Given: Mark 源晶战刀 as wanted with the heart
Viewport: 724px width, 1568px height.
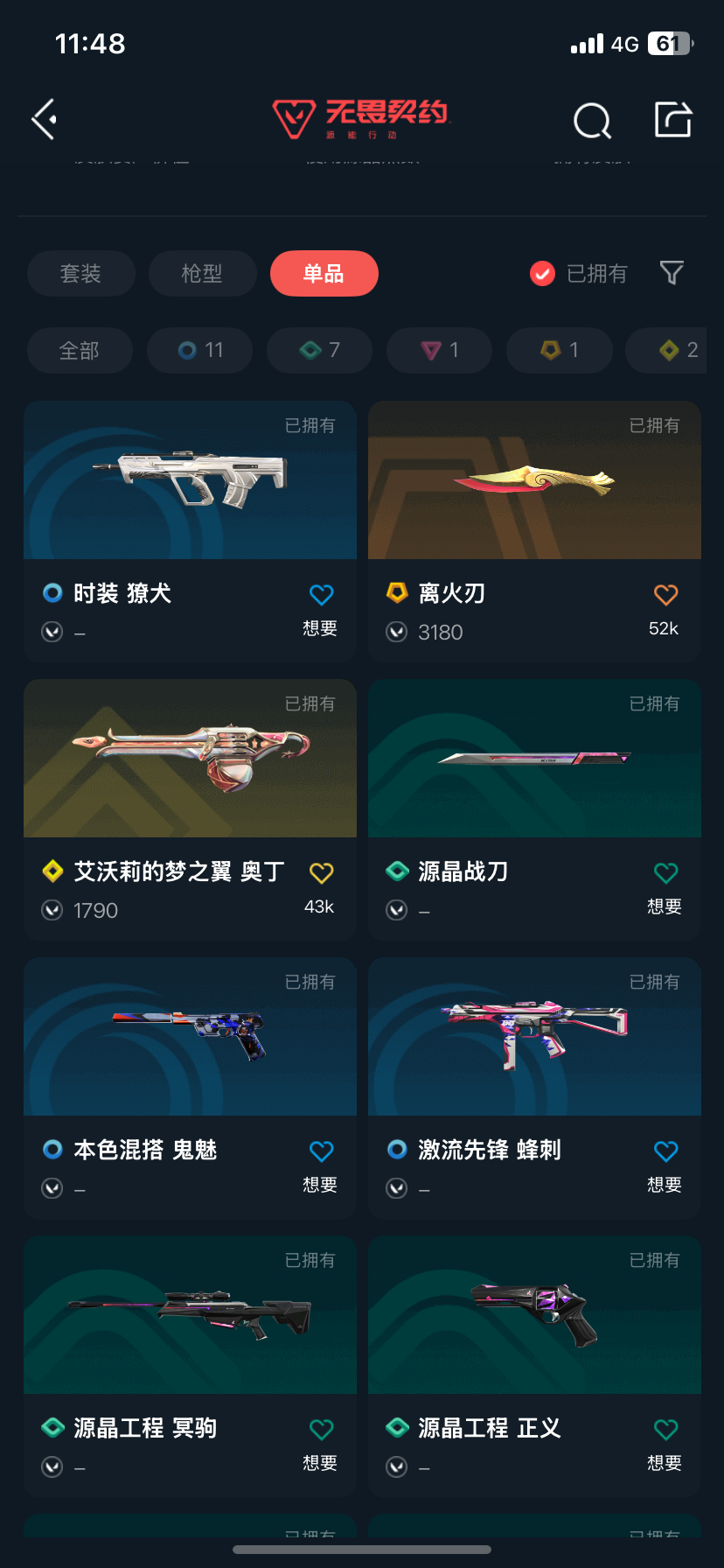Looking at the screenshot, I should coord(665,873).
